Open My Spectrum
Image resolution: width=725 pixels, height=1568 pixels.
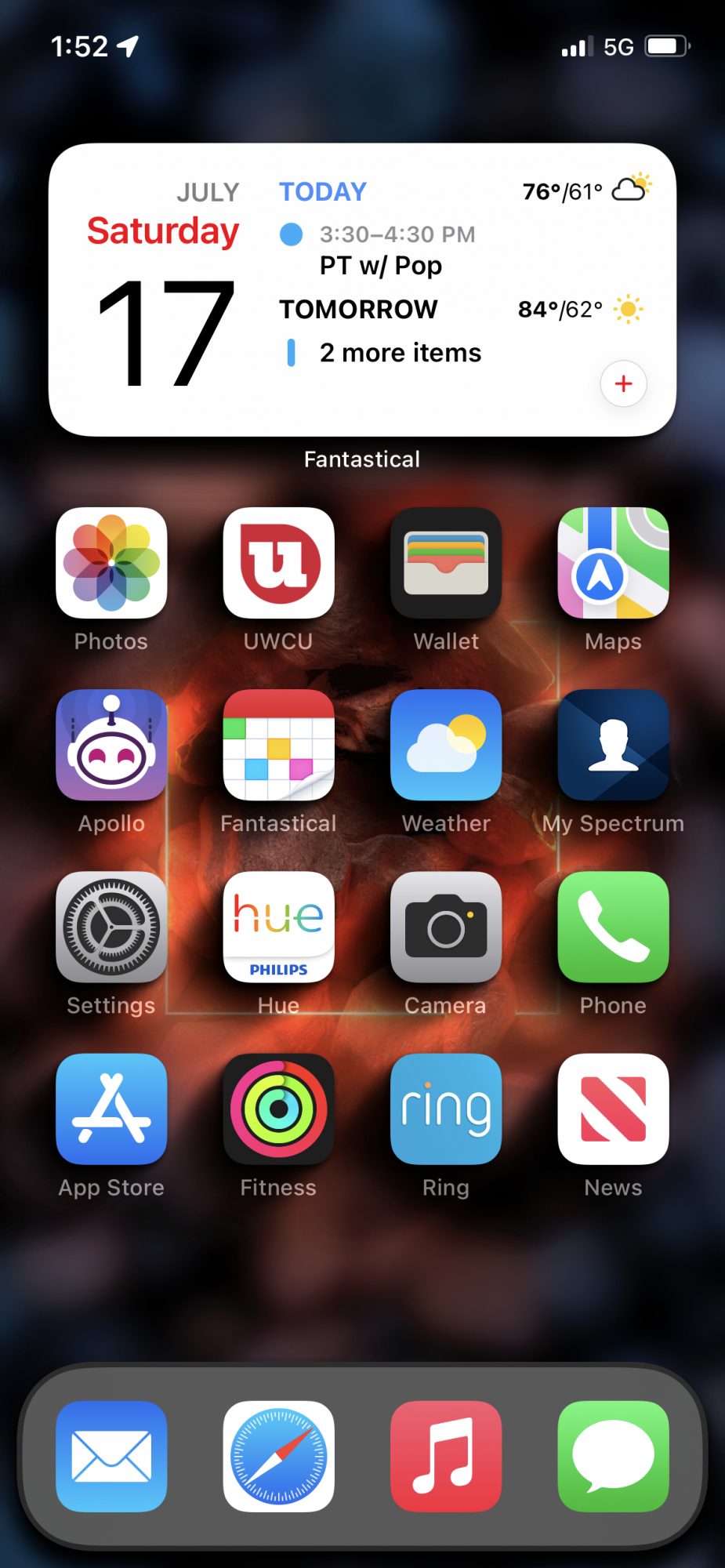[613, 745]
